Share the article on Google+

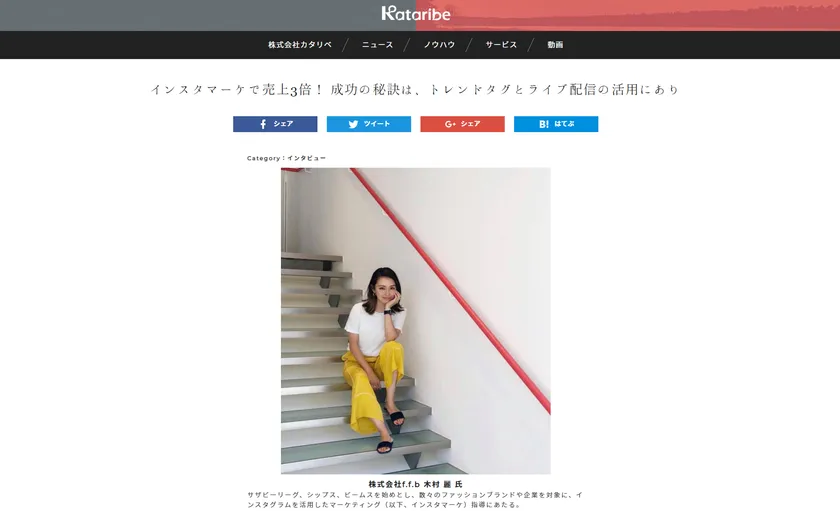point(462,124)
